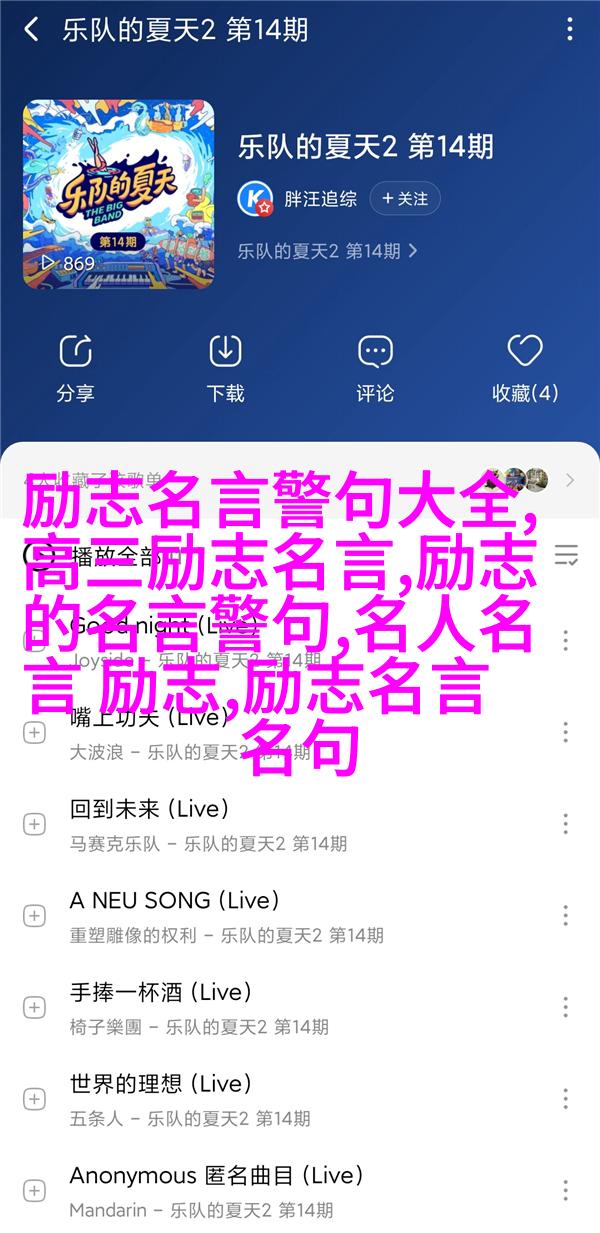Add 回到未来 (Live) with its plus icon
Screen dimensions: 600x1233
coord(35,824)
